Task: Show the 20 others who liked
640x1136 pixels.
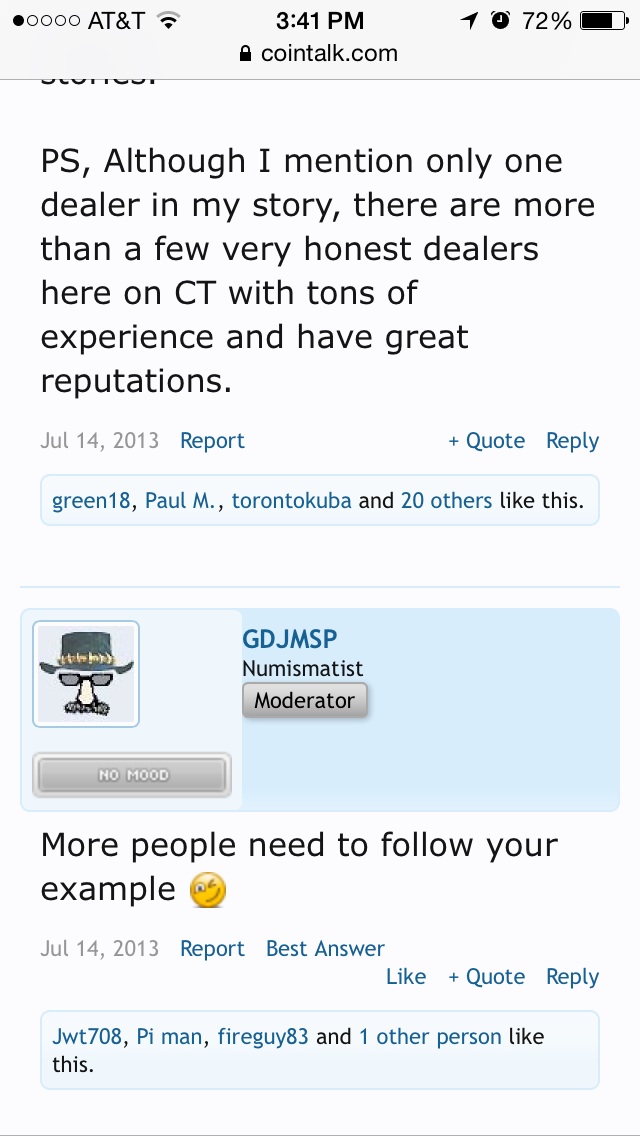Action: 446,501
